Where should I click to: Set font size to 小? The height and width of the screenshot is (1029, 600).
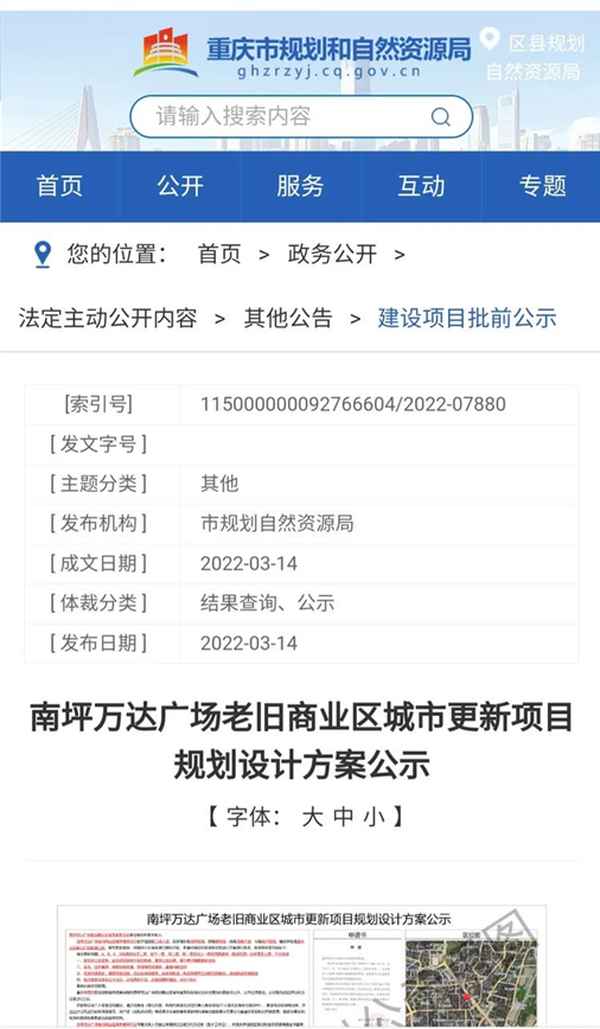(x=374, y=817)
